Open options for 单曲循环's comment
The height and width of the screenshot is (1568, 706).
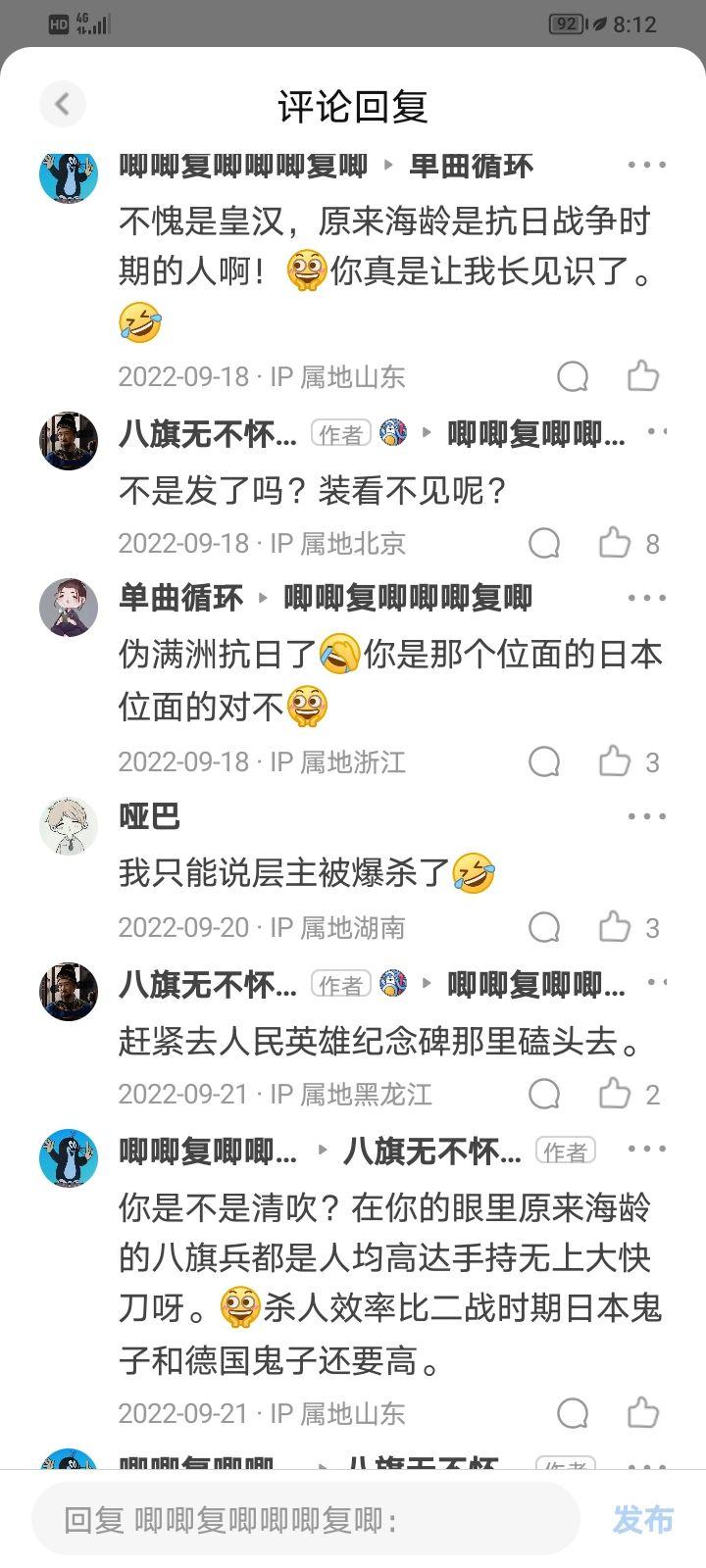click(x=646, y=598)
